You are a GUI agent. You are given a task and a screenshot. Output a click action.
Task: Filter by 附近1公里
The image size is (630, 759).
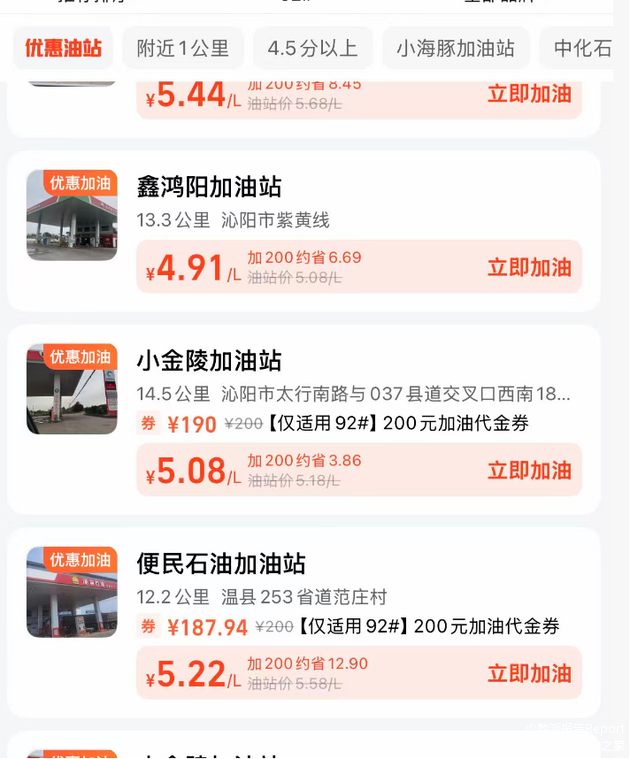[183, 48]
